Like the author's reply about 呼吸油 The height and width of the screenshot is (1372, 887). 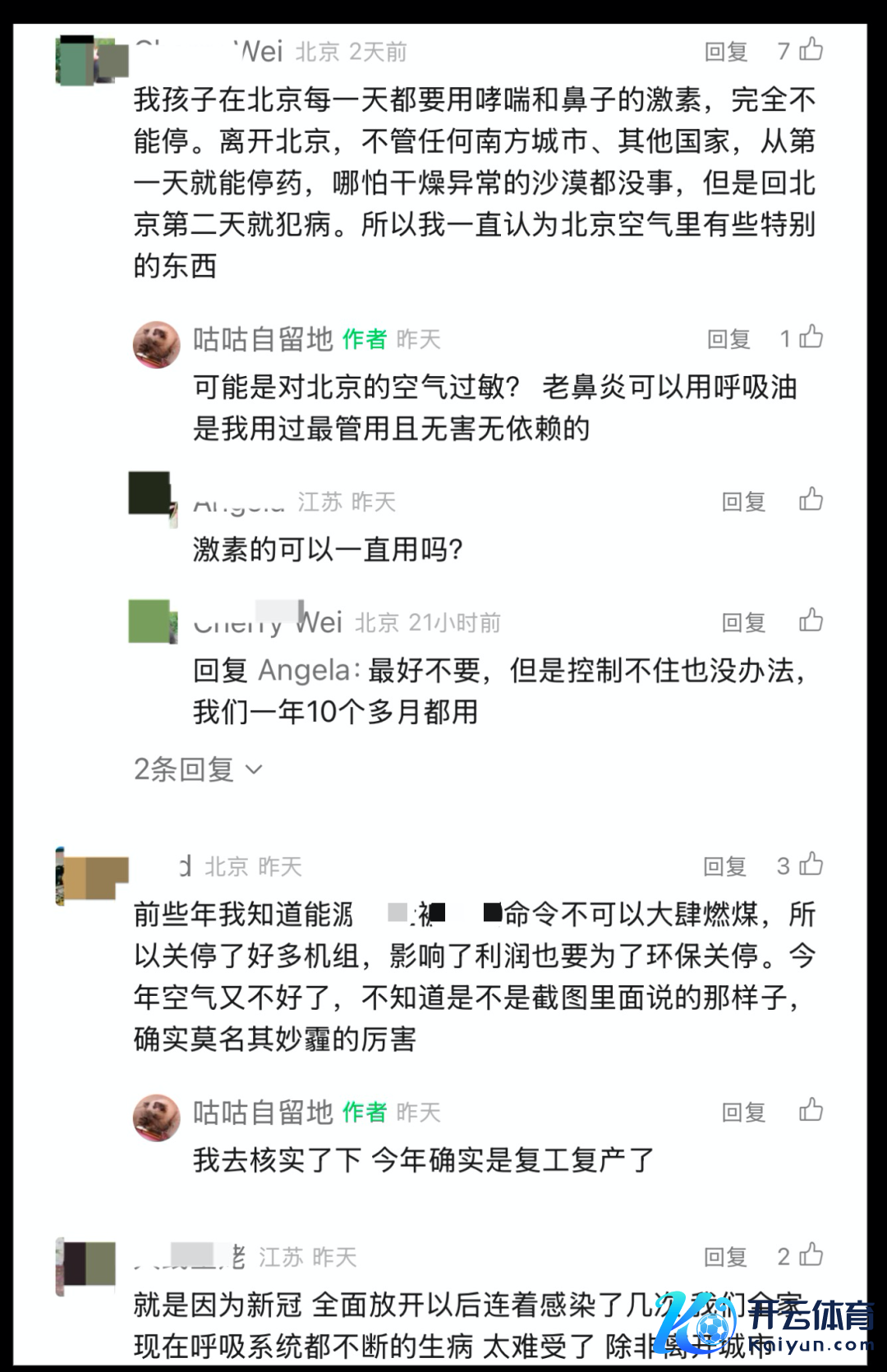[x=811, y=337]
